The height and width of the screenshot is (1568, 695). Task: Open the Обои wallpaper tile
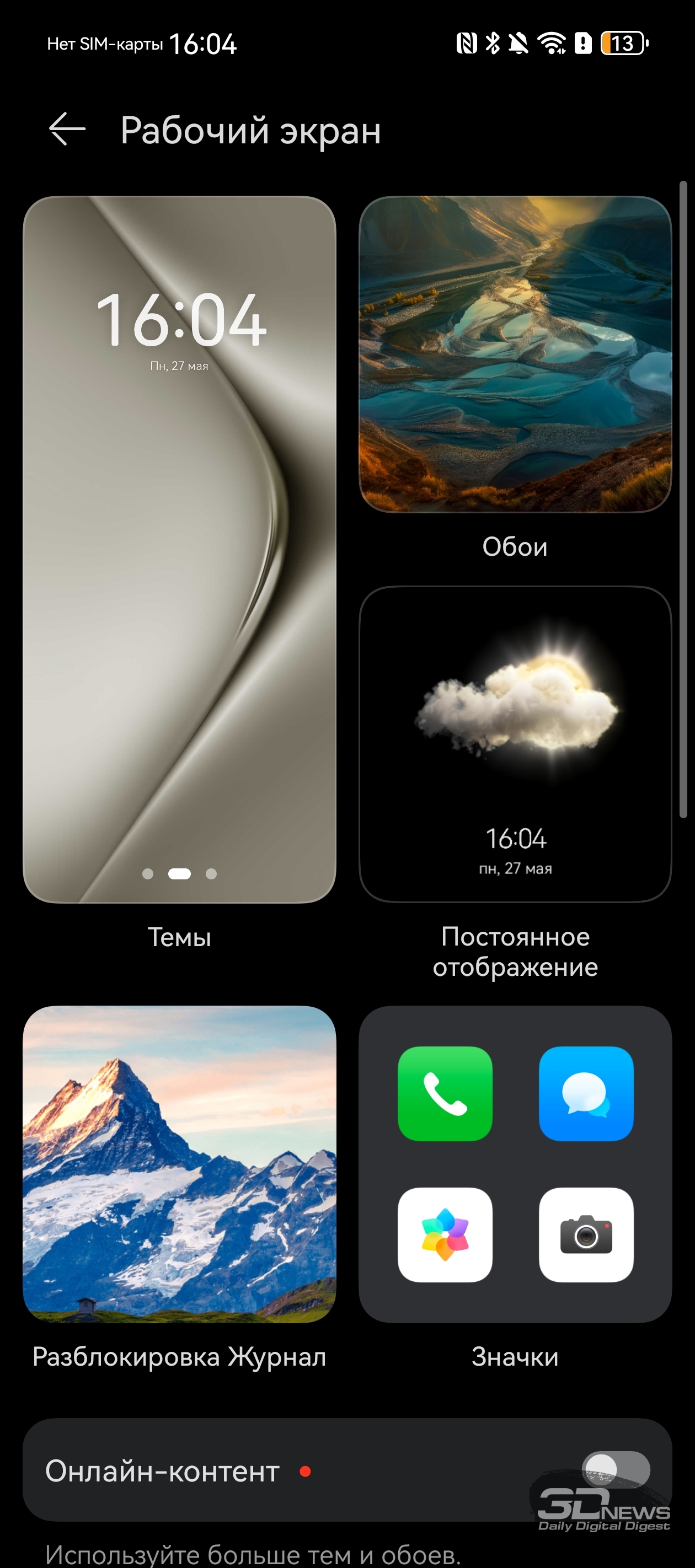click(515, 353)
